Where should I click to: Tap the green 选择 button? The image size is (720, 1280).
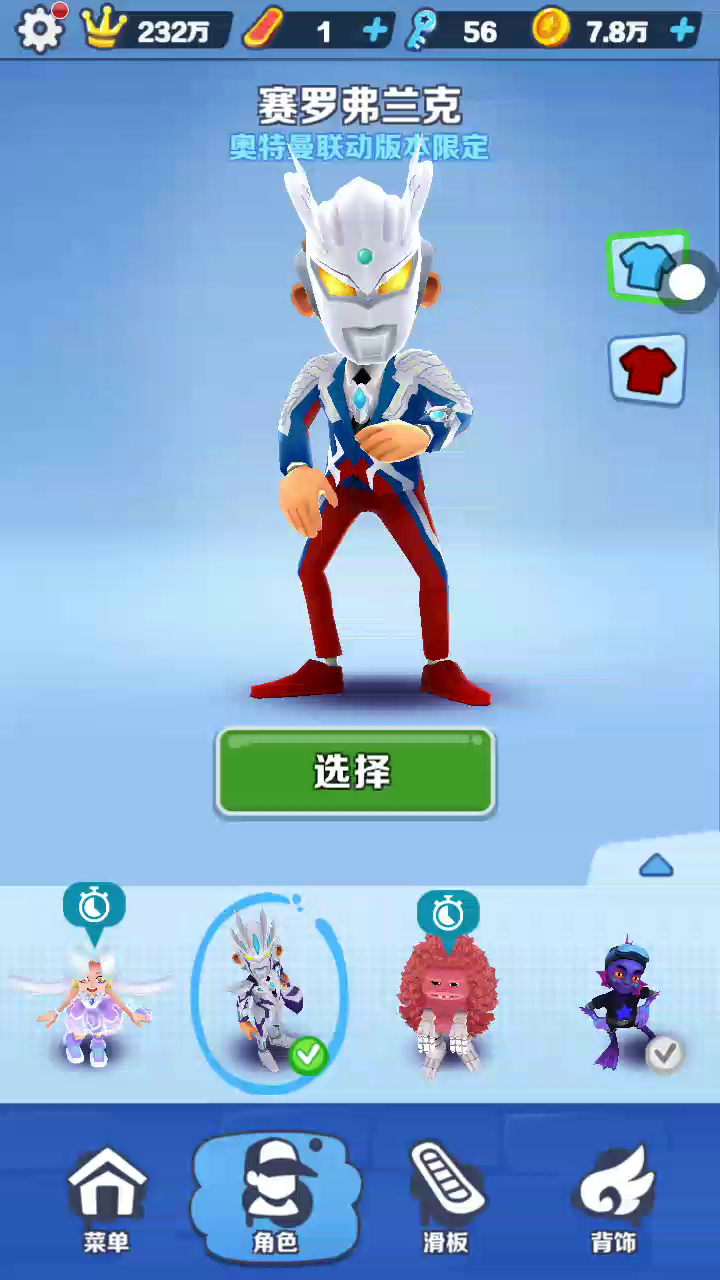(x=355, y=771)
